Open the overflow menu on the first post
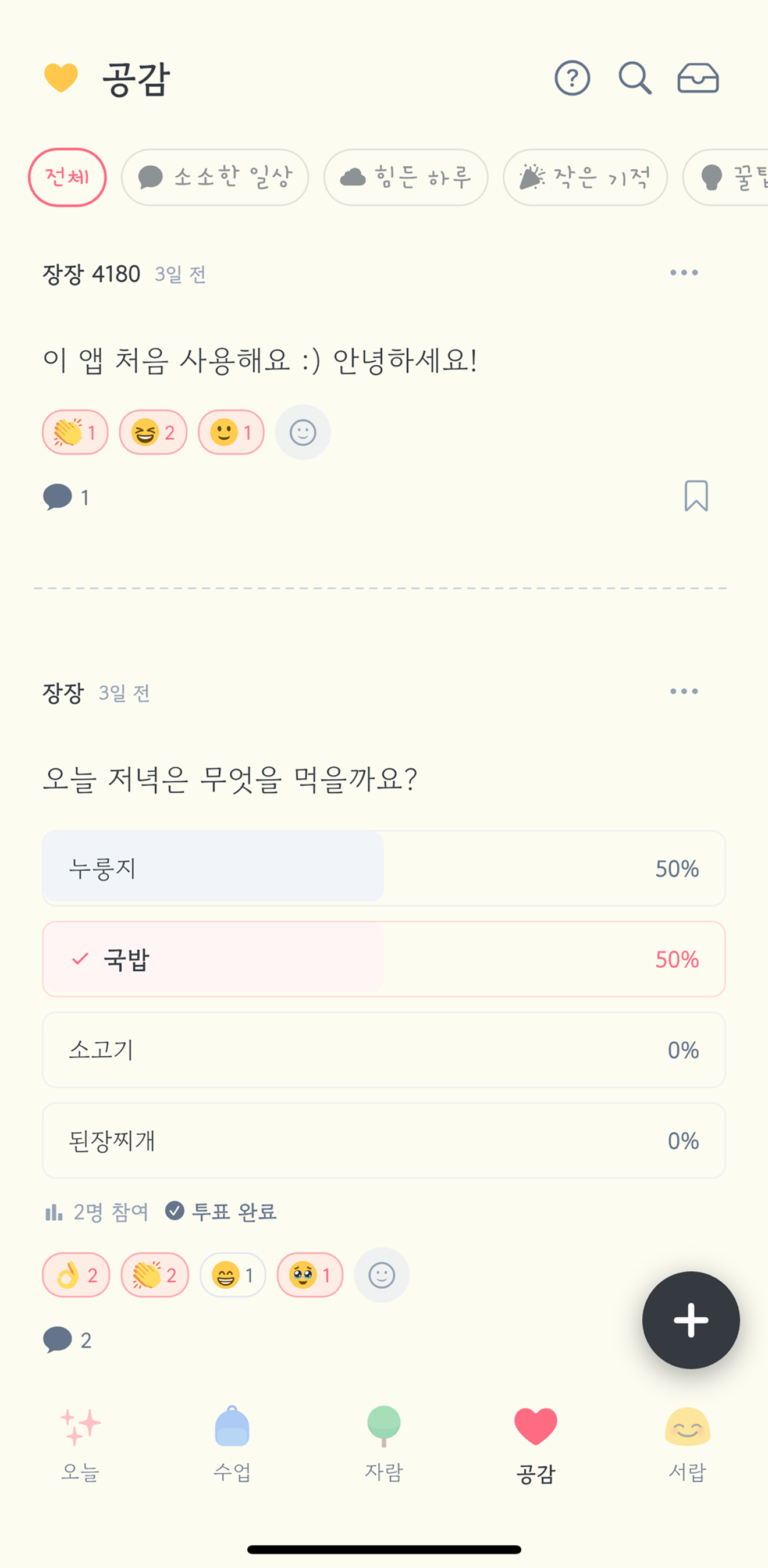The height and width of the screenshot is (1568, 768). click(685, 273)
